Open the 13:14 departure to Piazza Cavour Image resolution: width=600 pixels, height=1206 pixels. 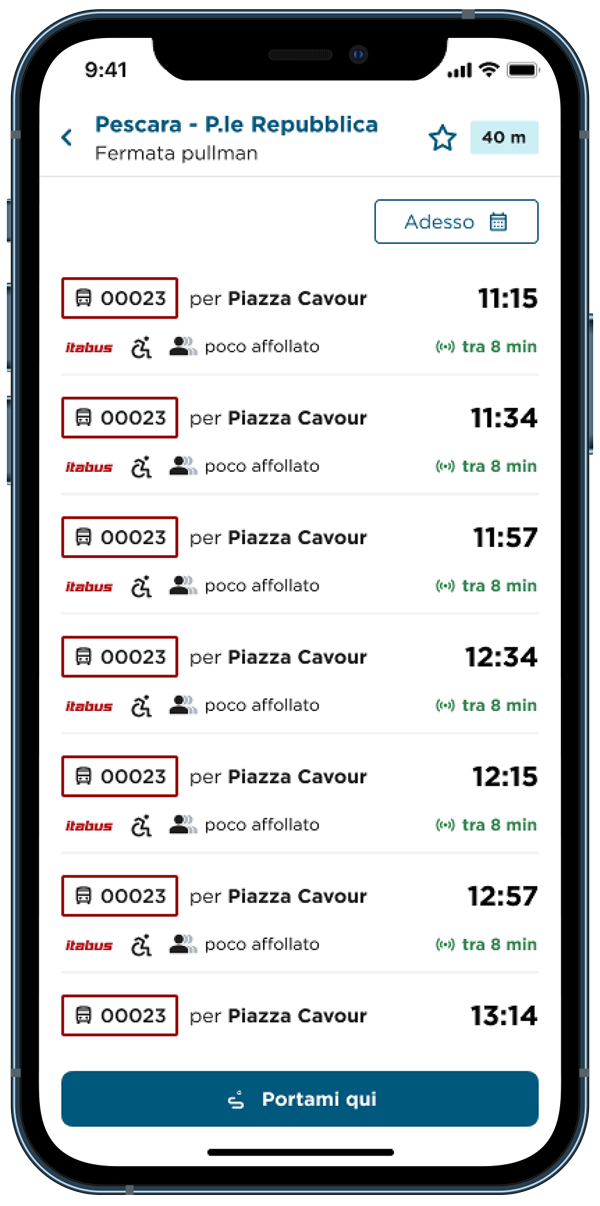pos(300,1016)
